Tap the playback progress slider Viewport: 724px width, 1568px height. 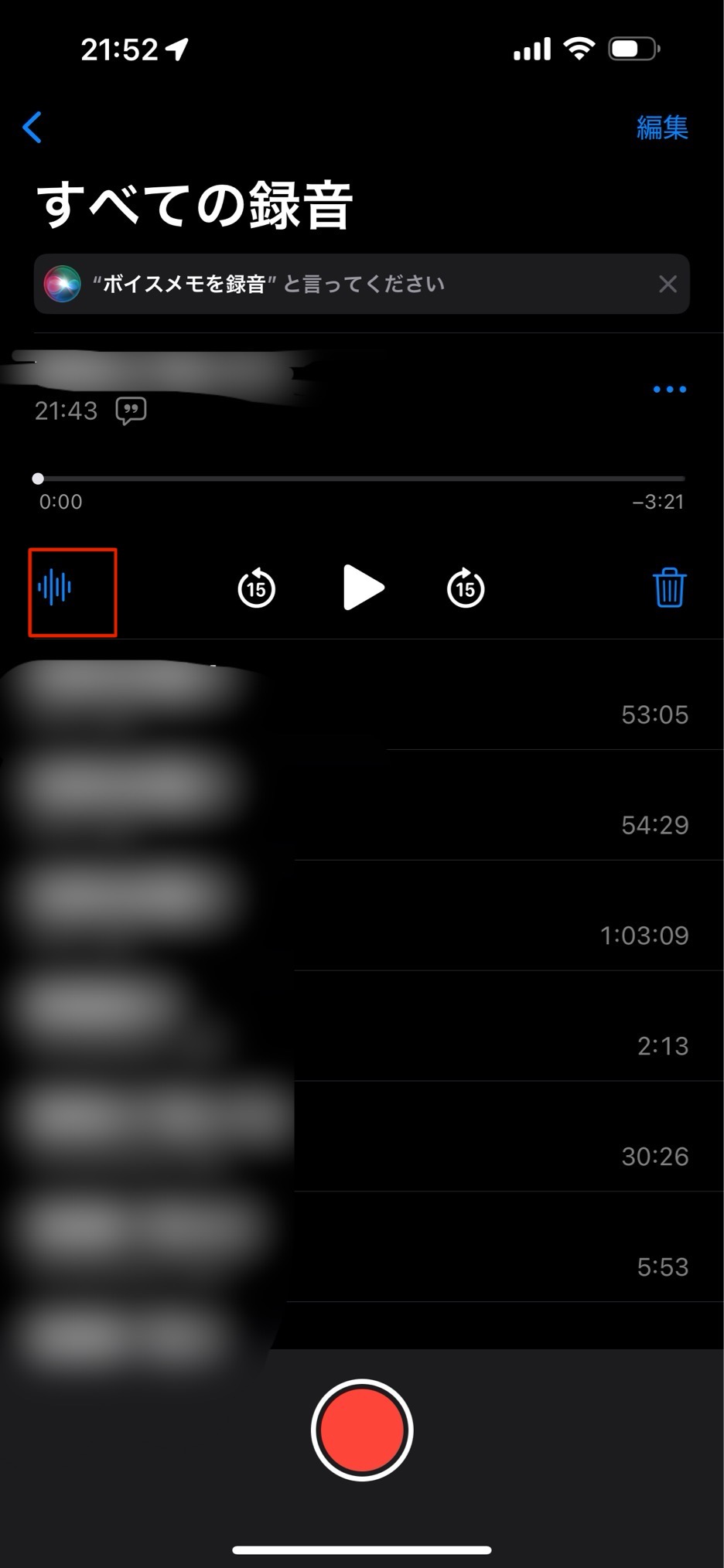361,479
